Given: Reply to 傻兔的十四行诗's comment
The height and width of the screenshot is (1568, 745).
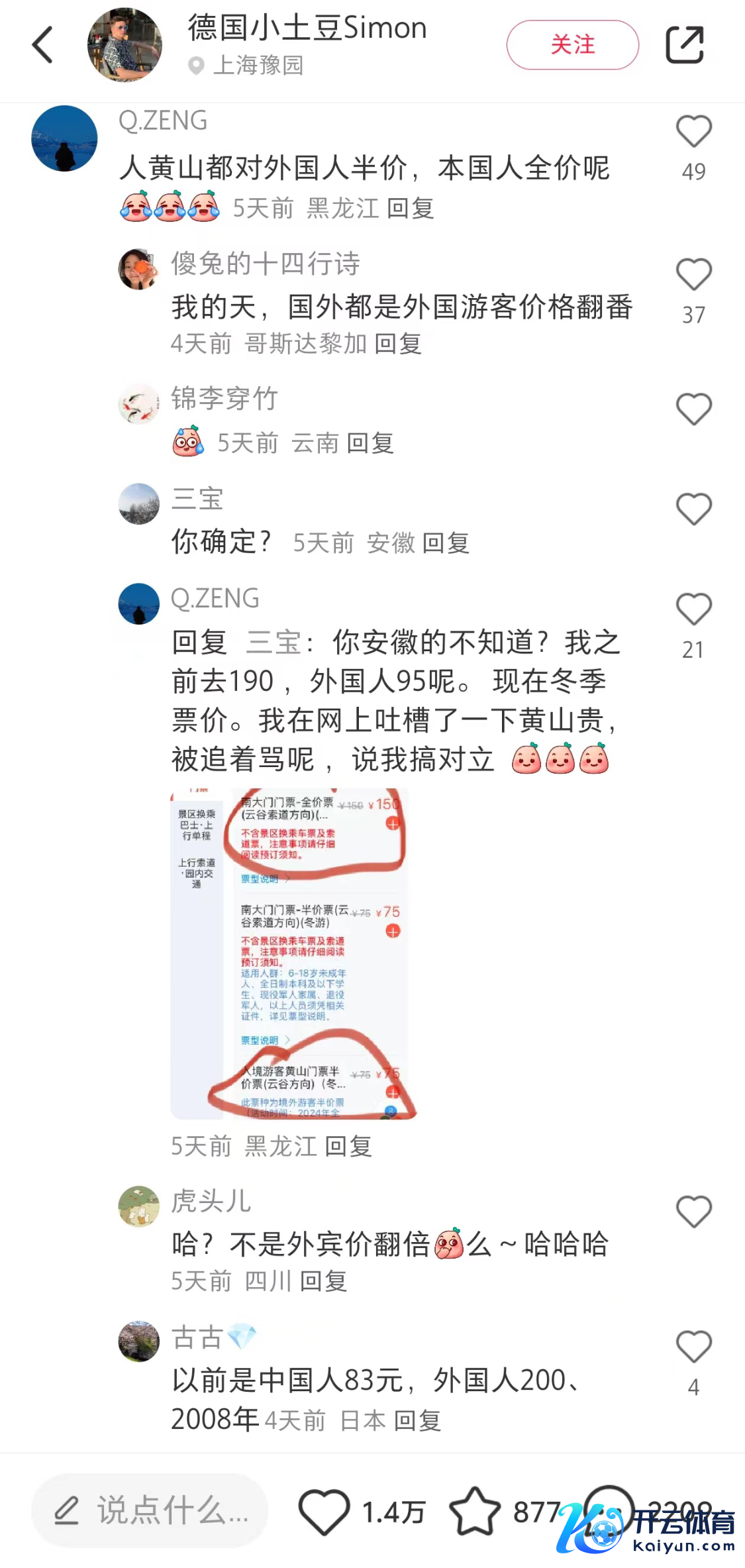Looking at the screenshot, I should point(398,344).
